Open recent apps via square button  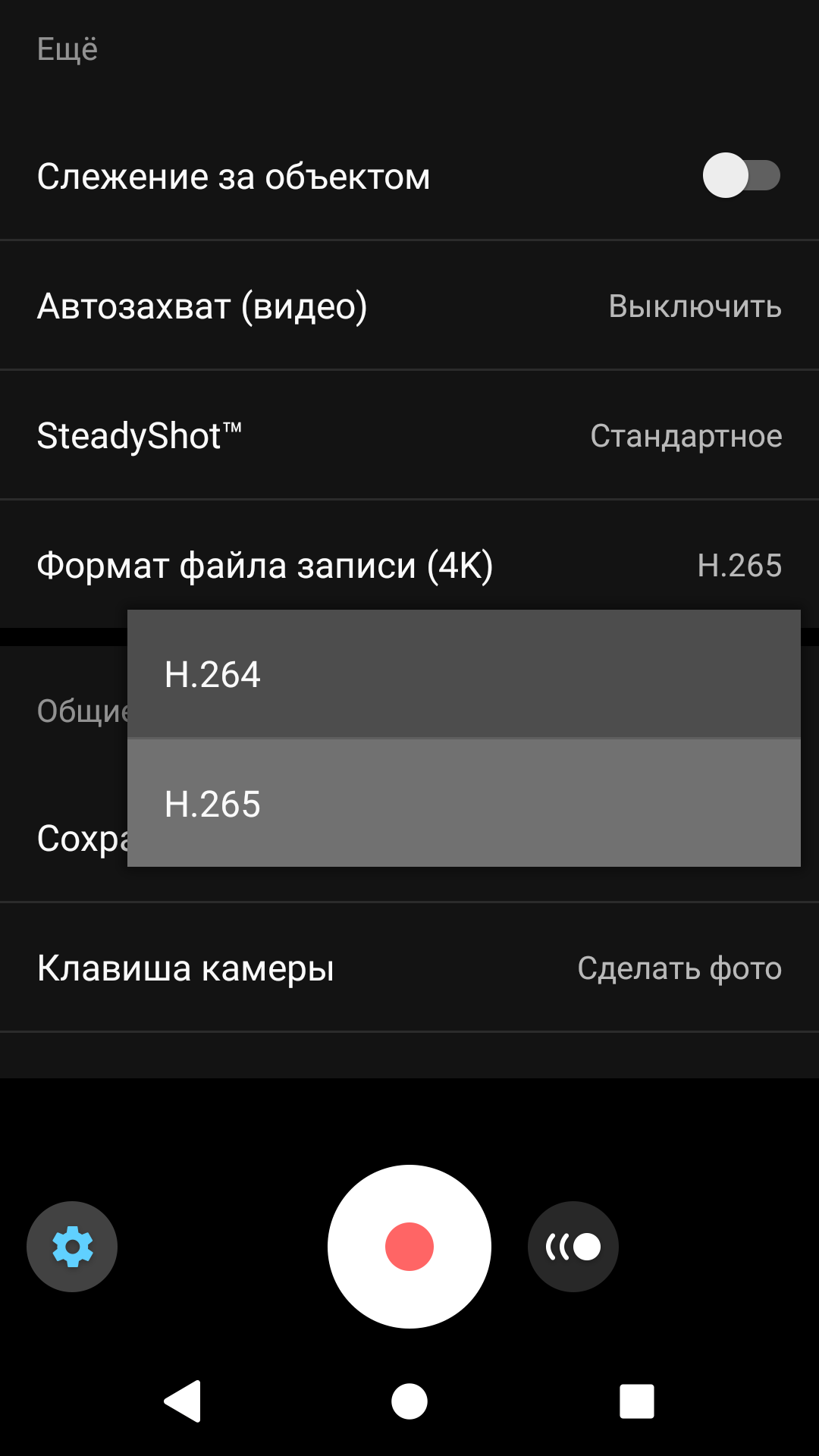636,1401
